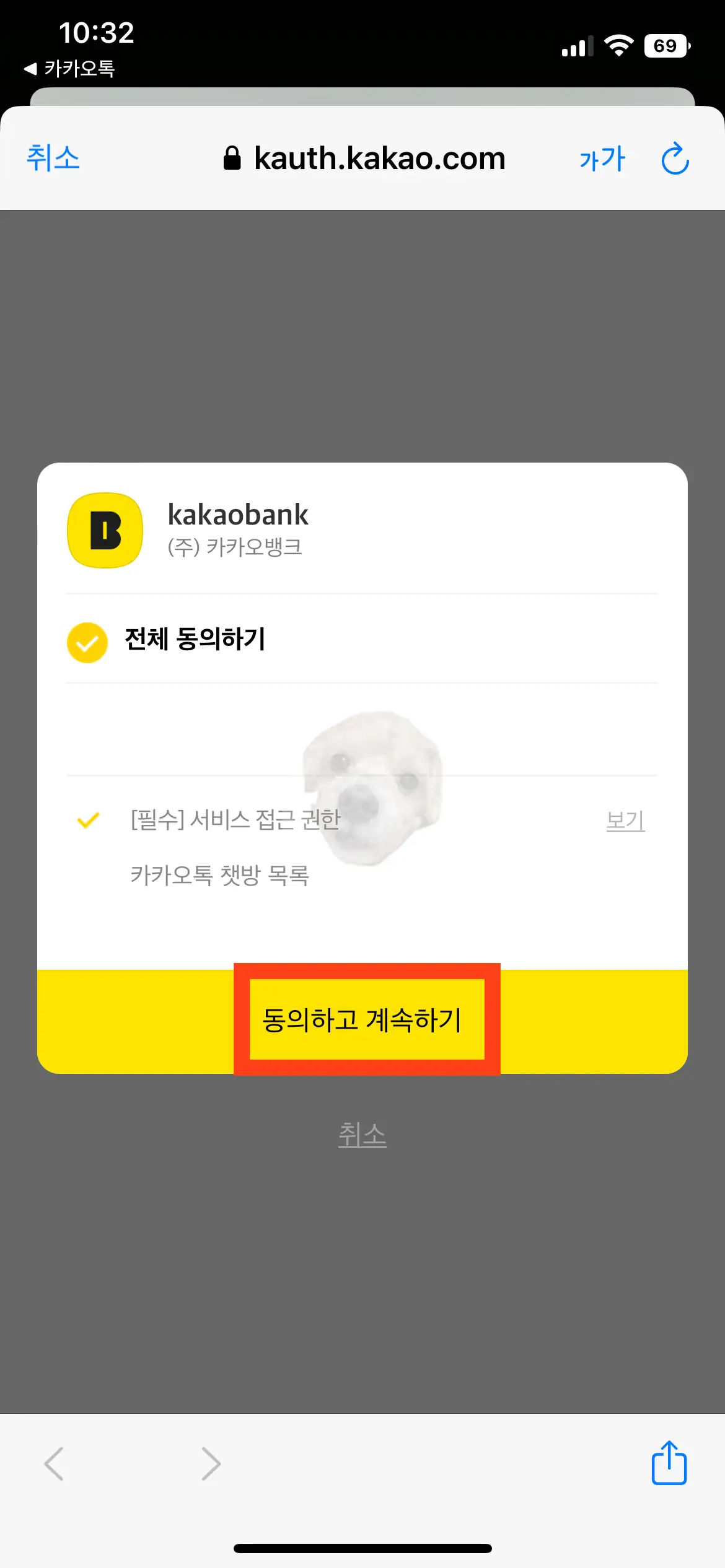Image resolution: width=725 pixels, height=1568 pixels.
Task: Tap the padlock icon next to the URL
Action: pos(232,158)
